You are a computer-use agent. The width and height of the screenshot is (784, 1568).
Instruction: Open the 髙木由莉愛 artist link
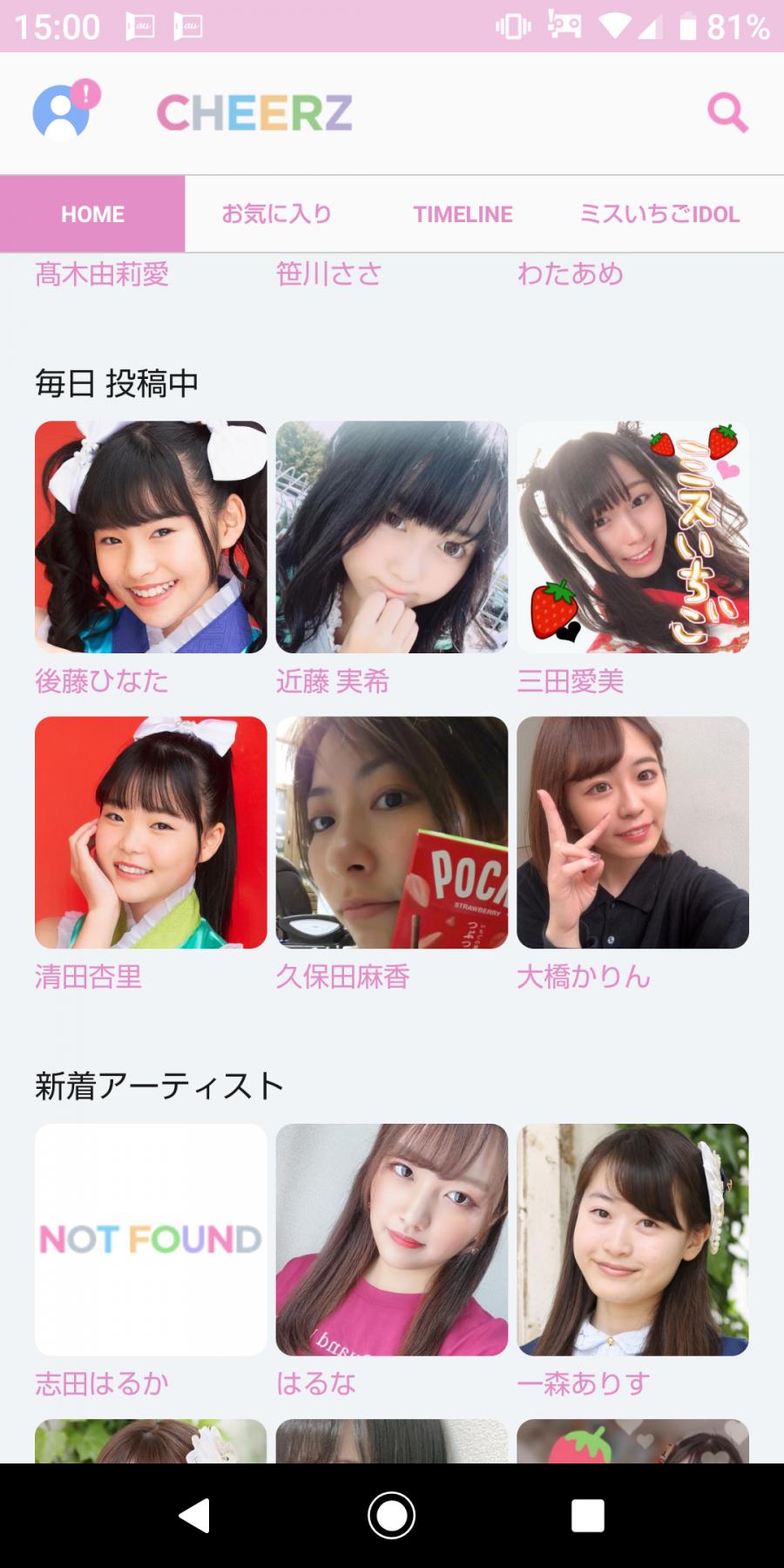pos(102,274)
